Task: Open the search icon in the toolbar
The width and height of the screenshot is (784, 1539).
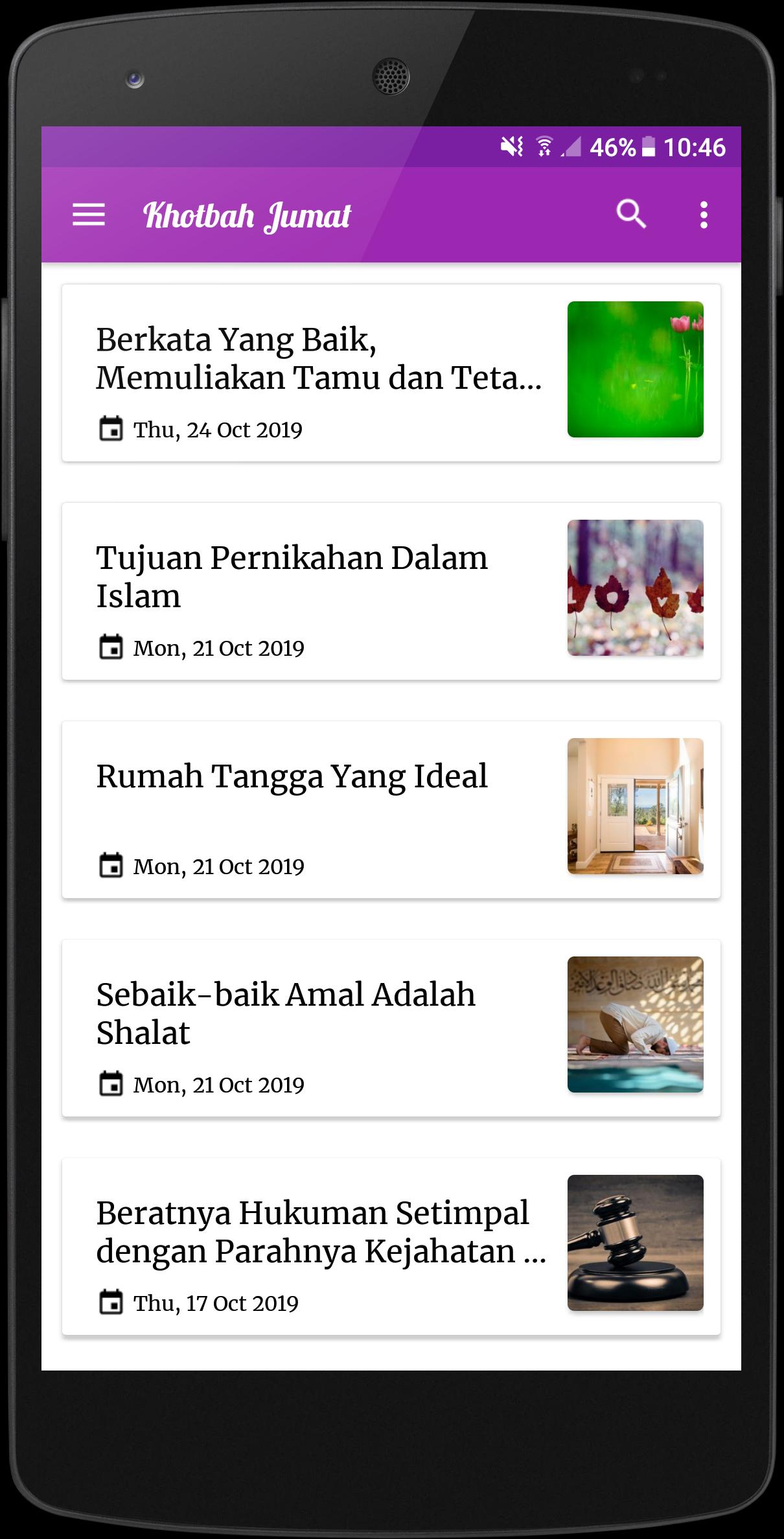Action: 630,214
